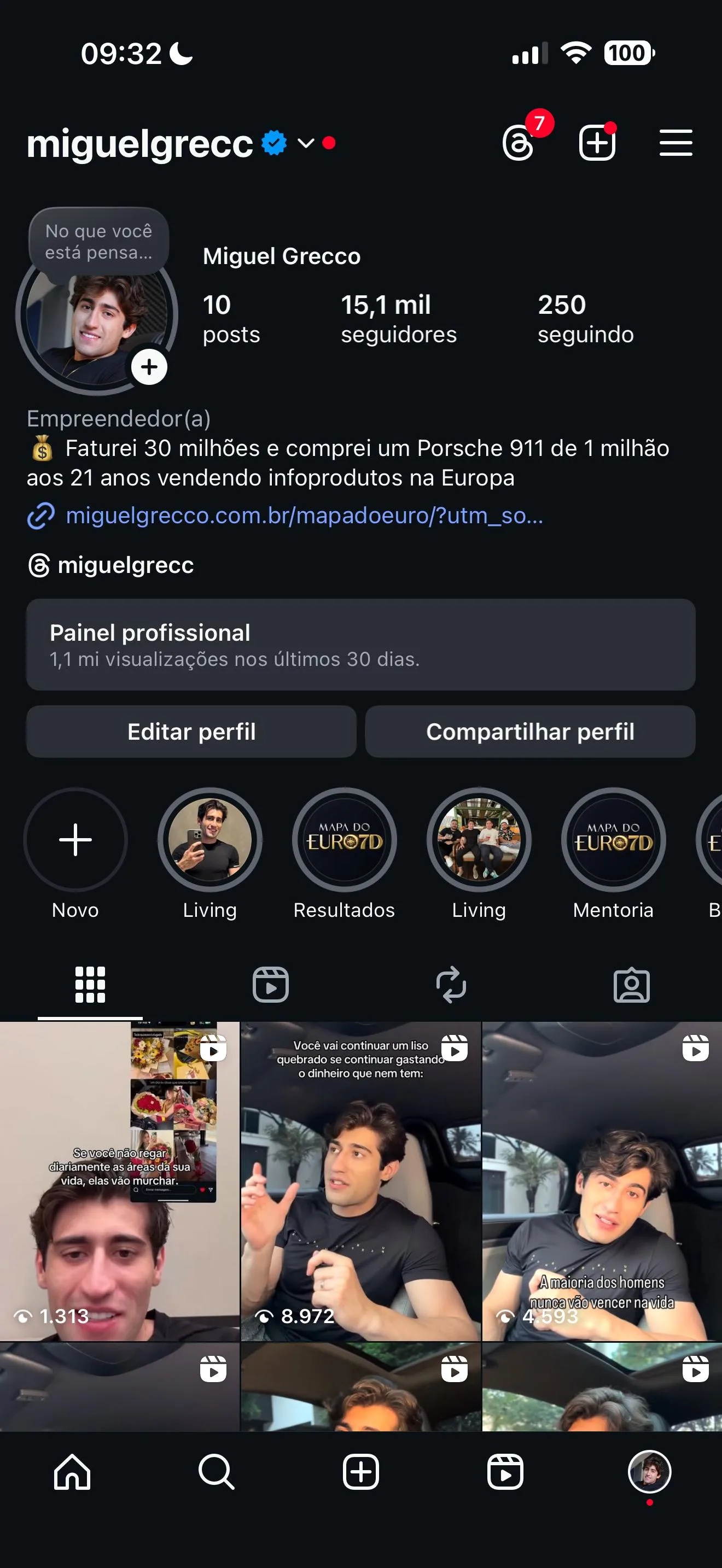The width and height of the screenshot is (722, 1568).
Task: Open Threads from the profile icon with badge
Action: point(518,143)
